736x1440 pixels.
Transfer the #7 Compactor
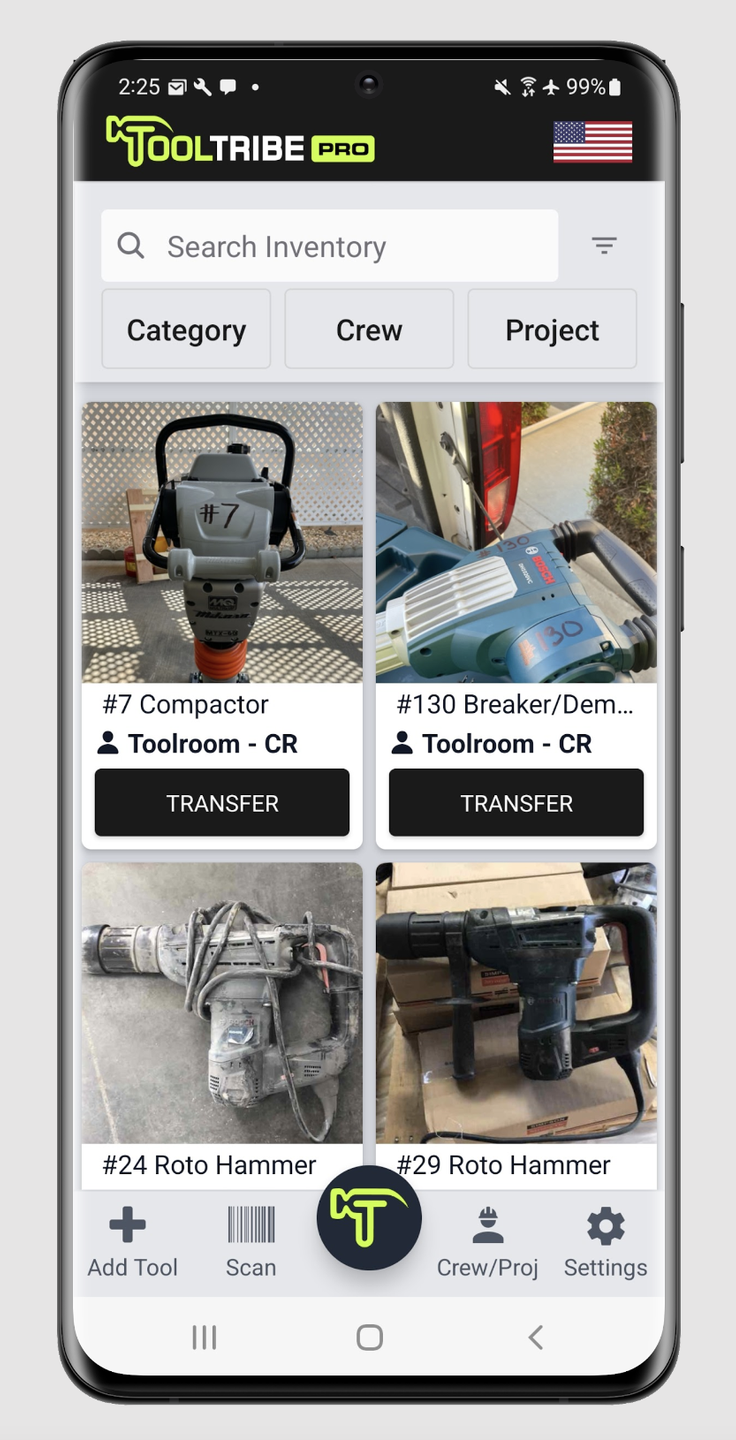[222, 803]
